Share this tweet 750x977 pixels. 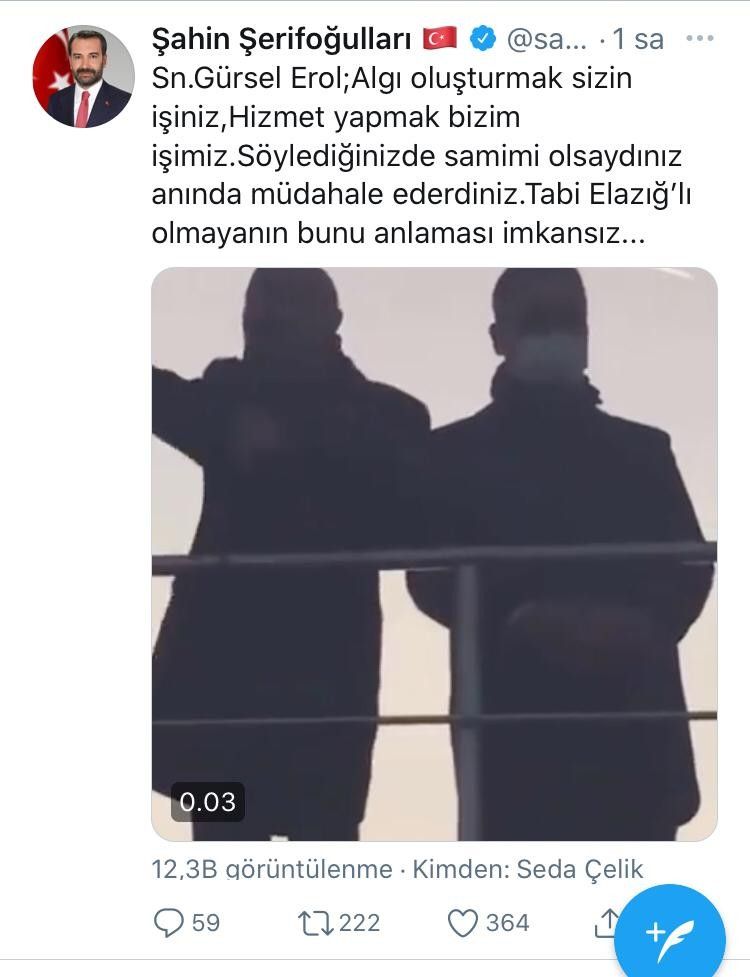click(x=606, y=922)
